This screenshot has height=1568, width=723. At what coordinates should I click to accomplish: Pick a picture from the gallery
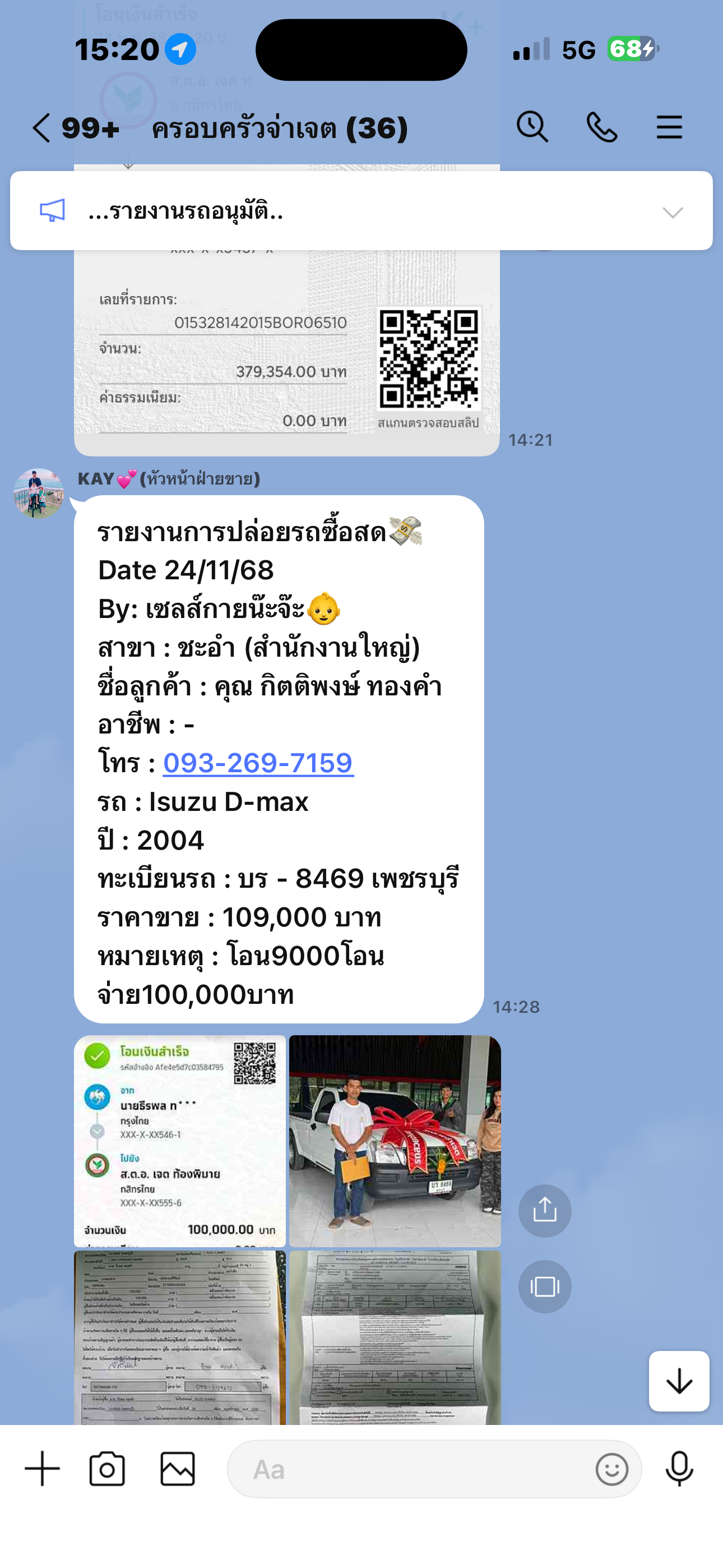pos(178,1469)
